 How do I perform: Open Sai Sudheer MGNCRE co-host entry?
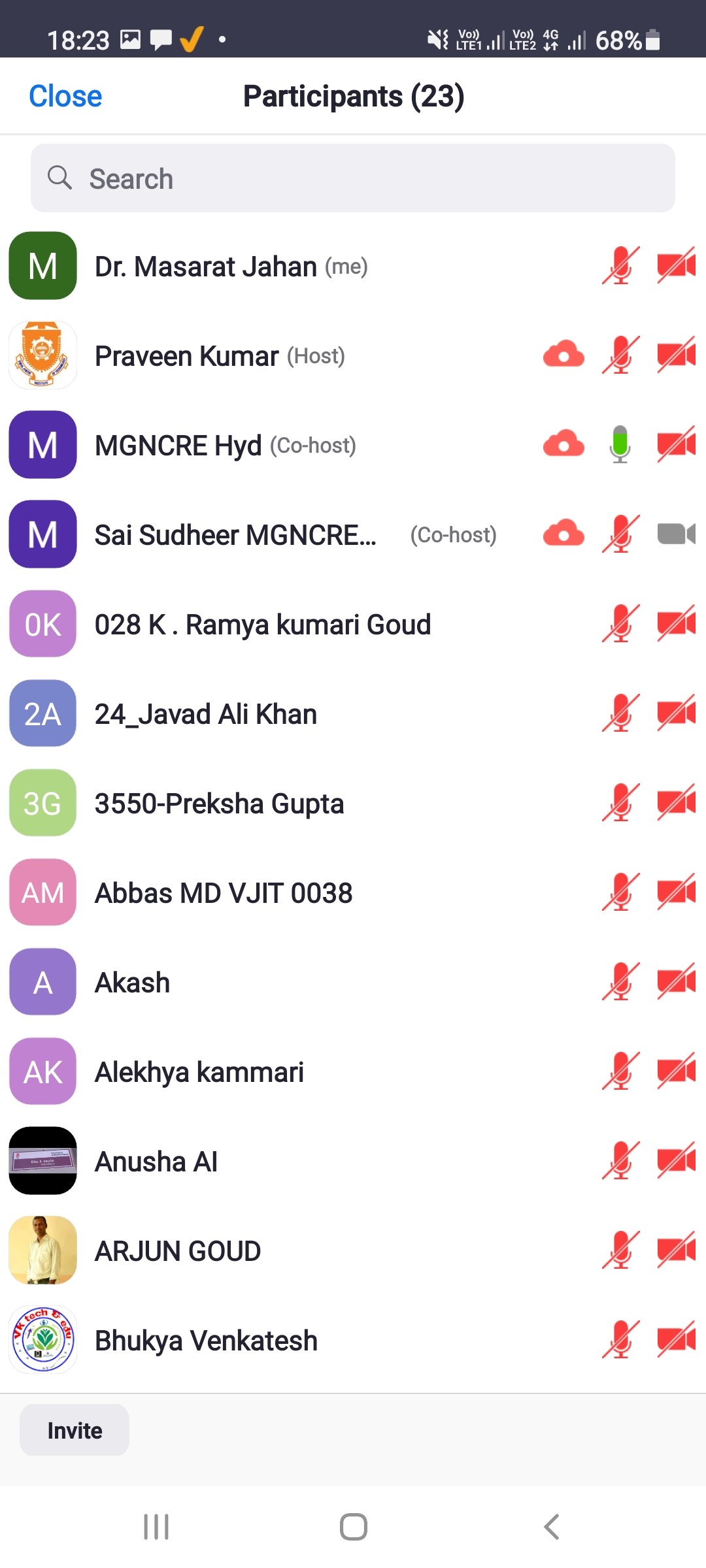[x=353, y=534]
